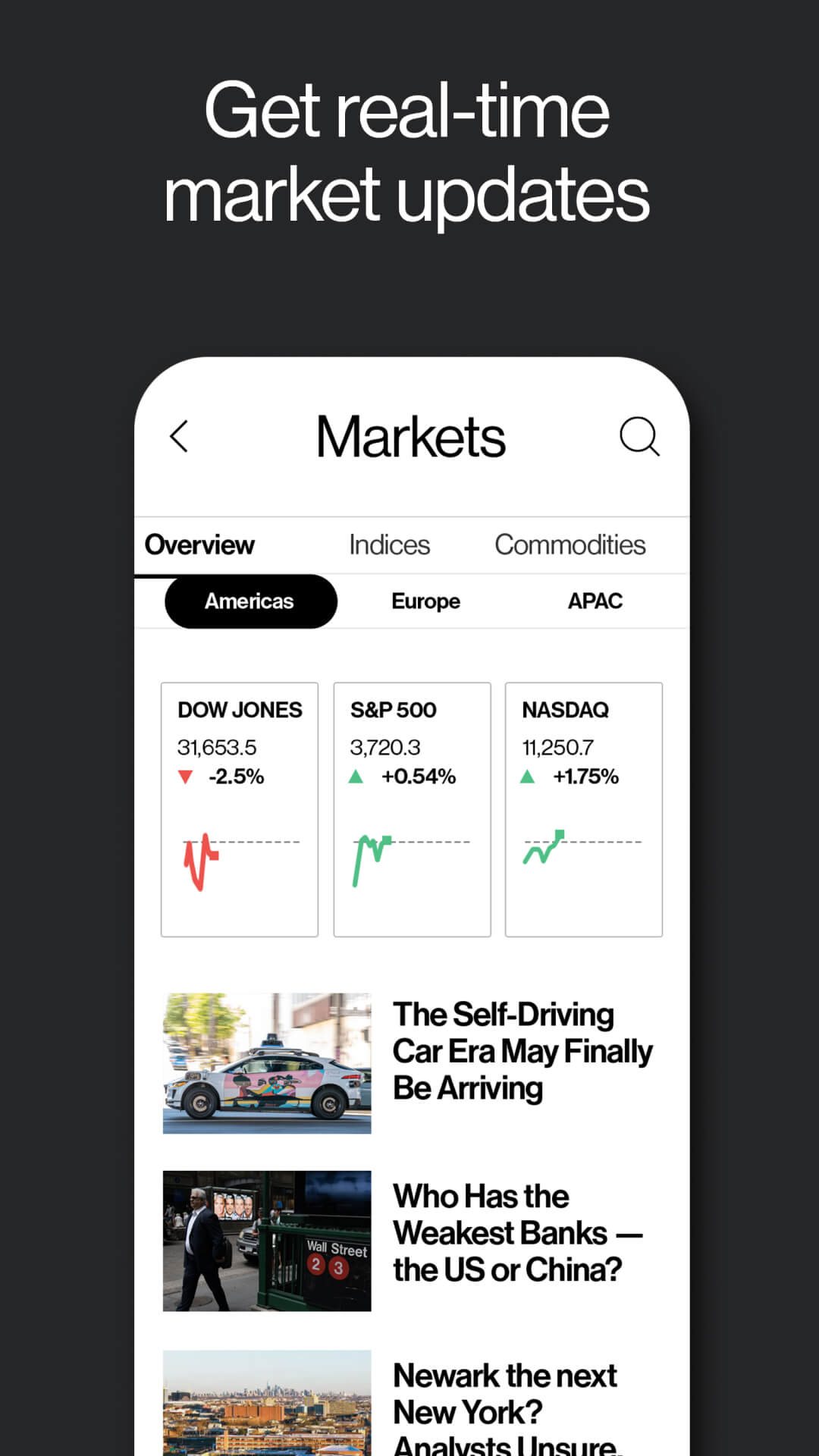
Task: Open the self-driving car era article
Action: [x=522, y=1050]
